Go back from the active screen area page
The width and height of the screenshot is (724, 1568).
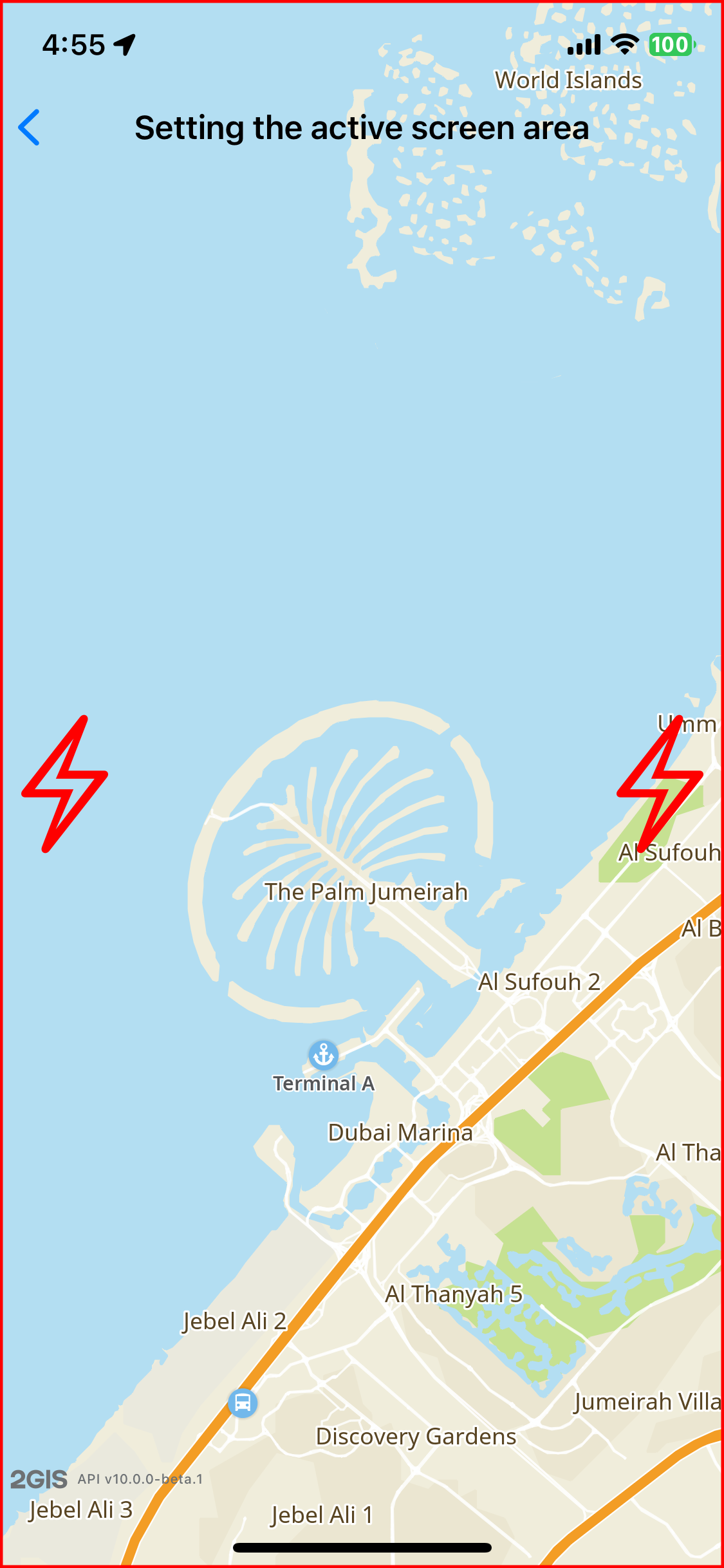click(x=29, y=127)
